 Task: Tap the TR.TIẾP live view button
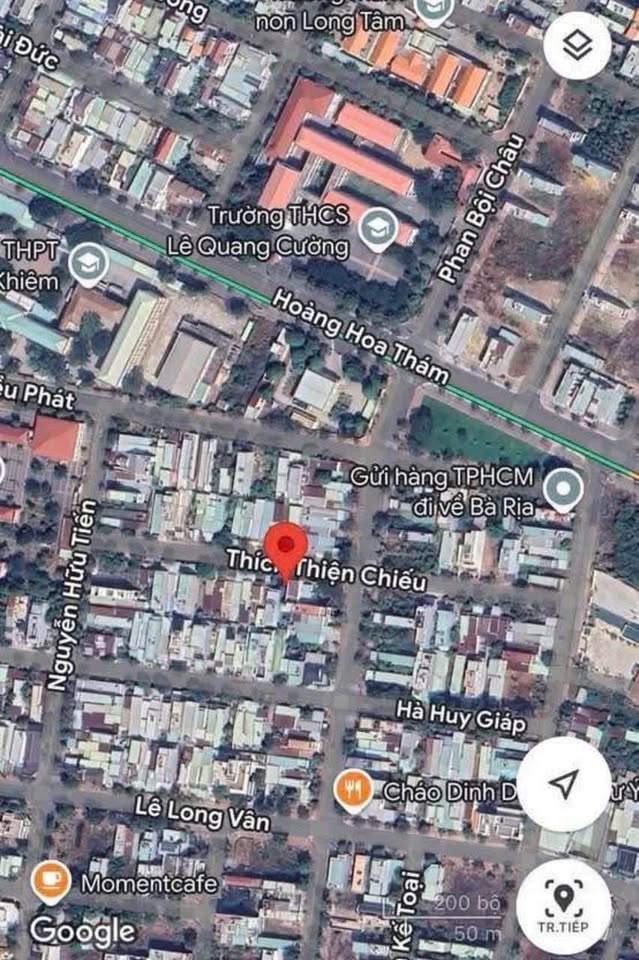[x=563, y=906]
